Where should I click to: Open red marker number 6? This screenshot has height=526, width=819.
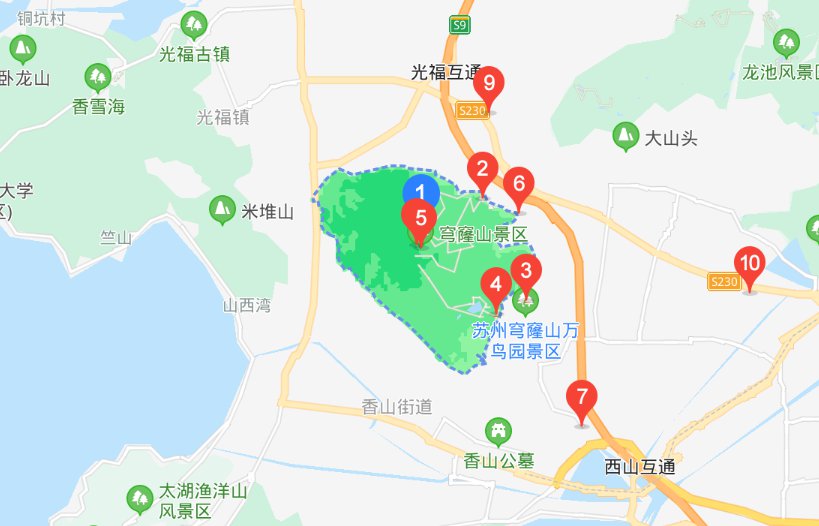[517, 185]
